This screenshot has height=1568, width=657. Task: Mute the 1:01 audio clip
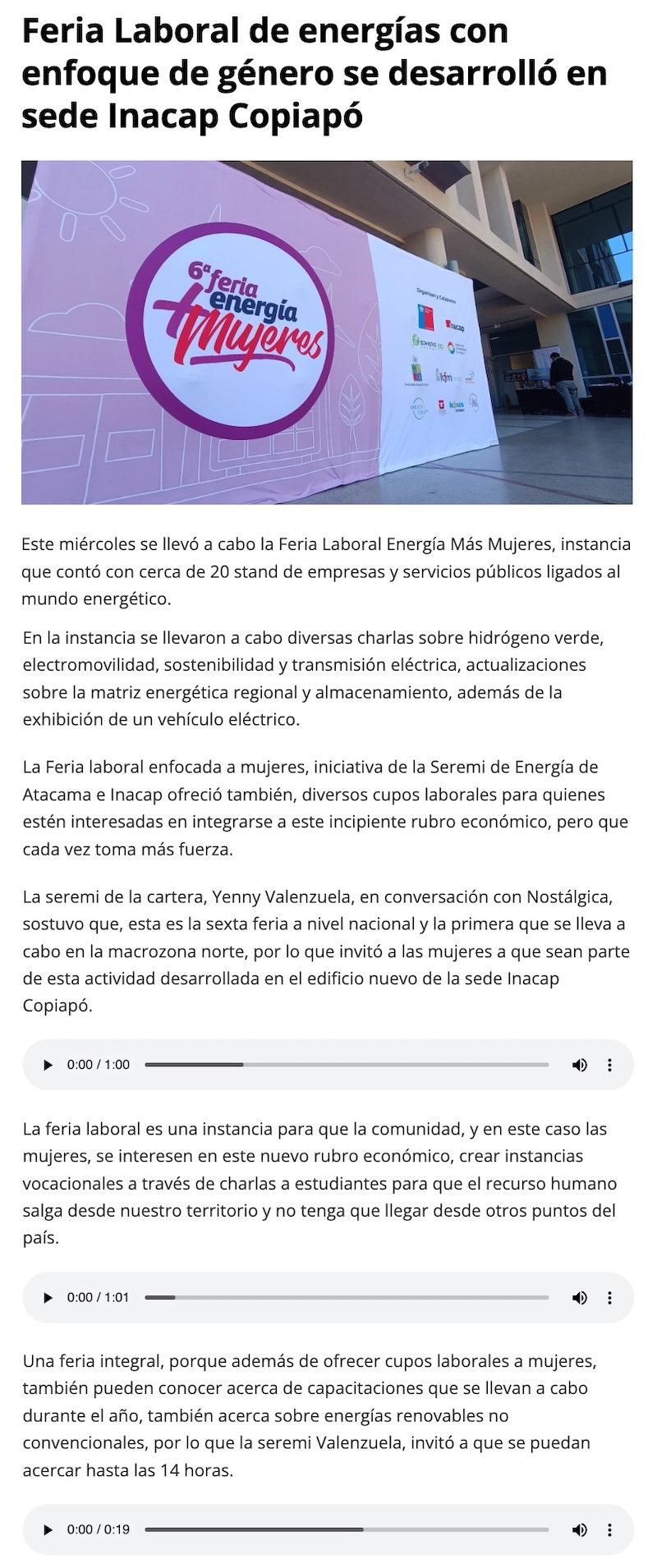[580, 1298]
